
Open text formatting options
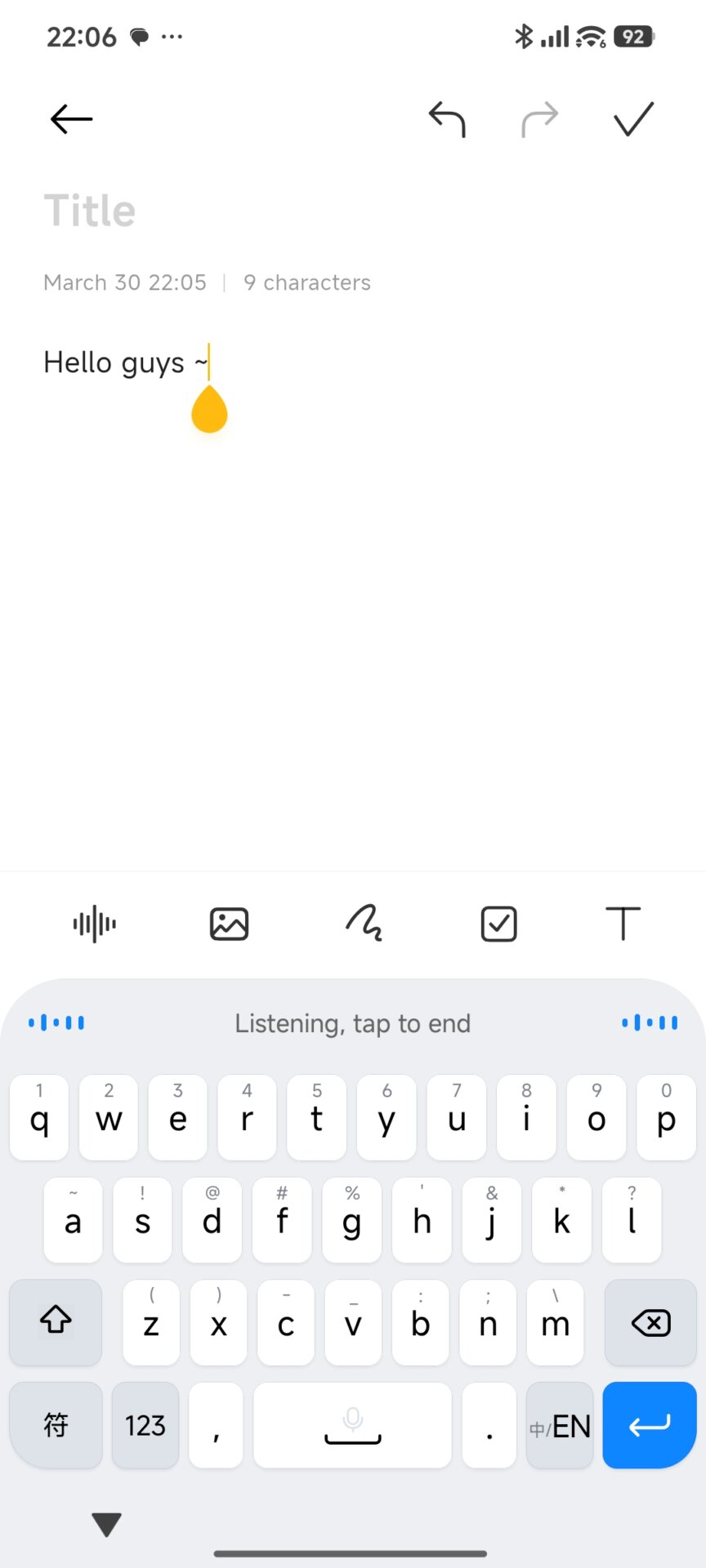623,924
